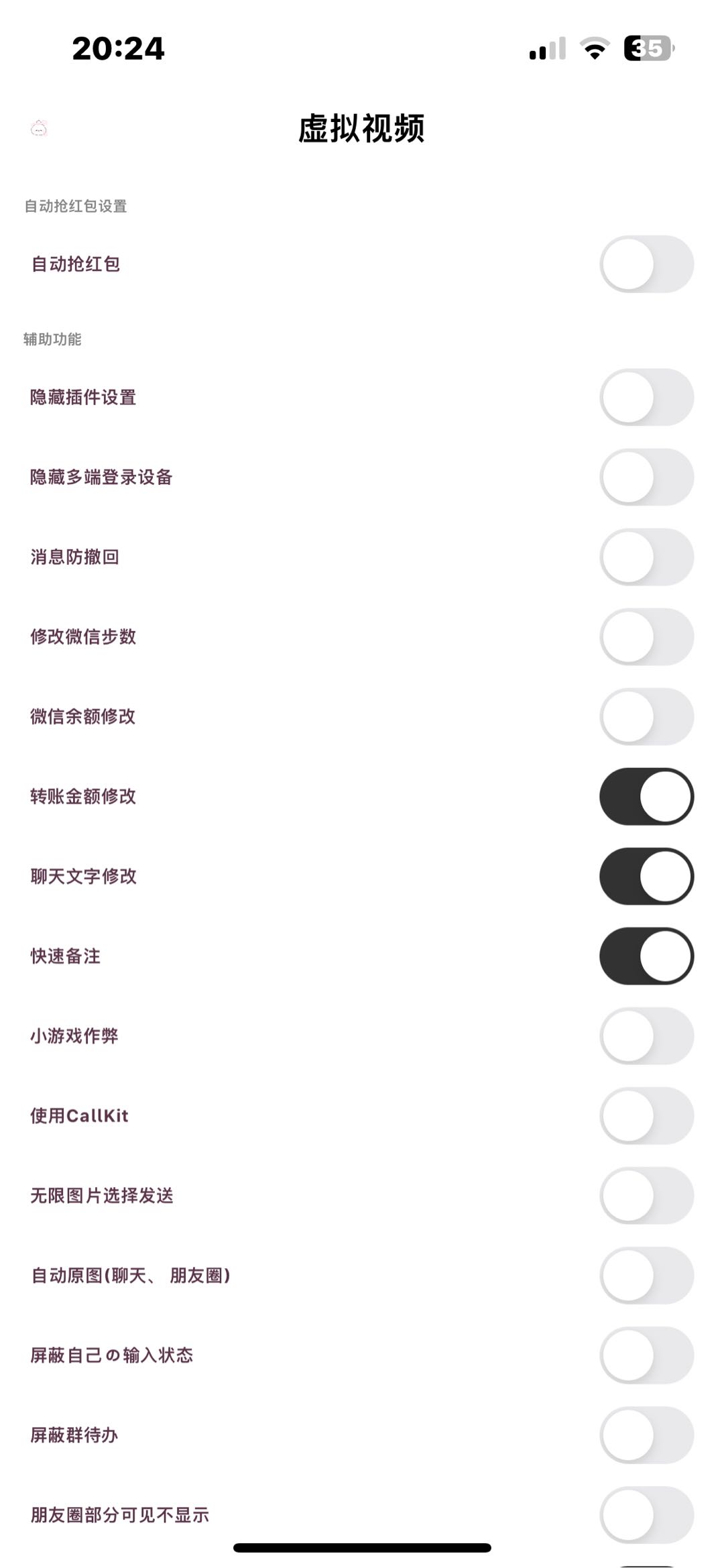Image resolution: width=724 pixels, height=1568 pixels.
Task: Enable the 自动抢红包 switch
Action: point(646,264)
